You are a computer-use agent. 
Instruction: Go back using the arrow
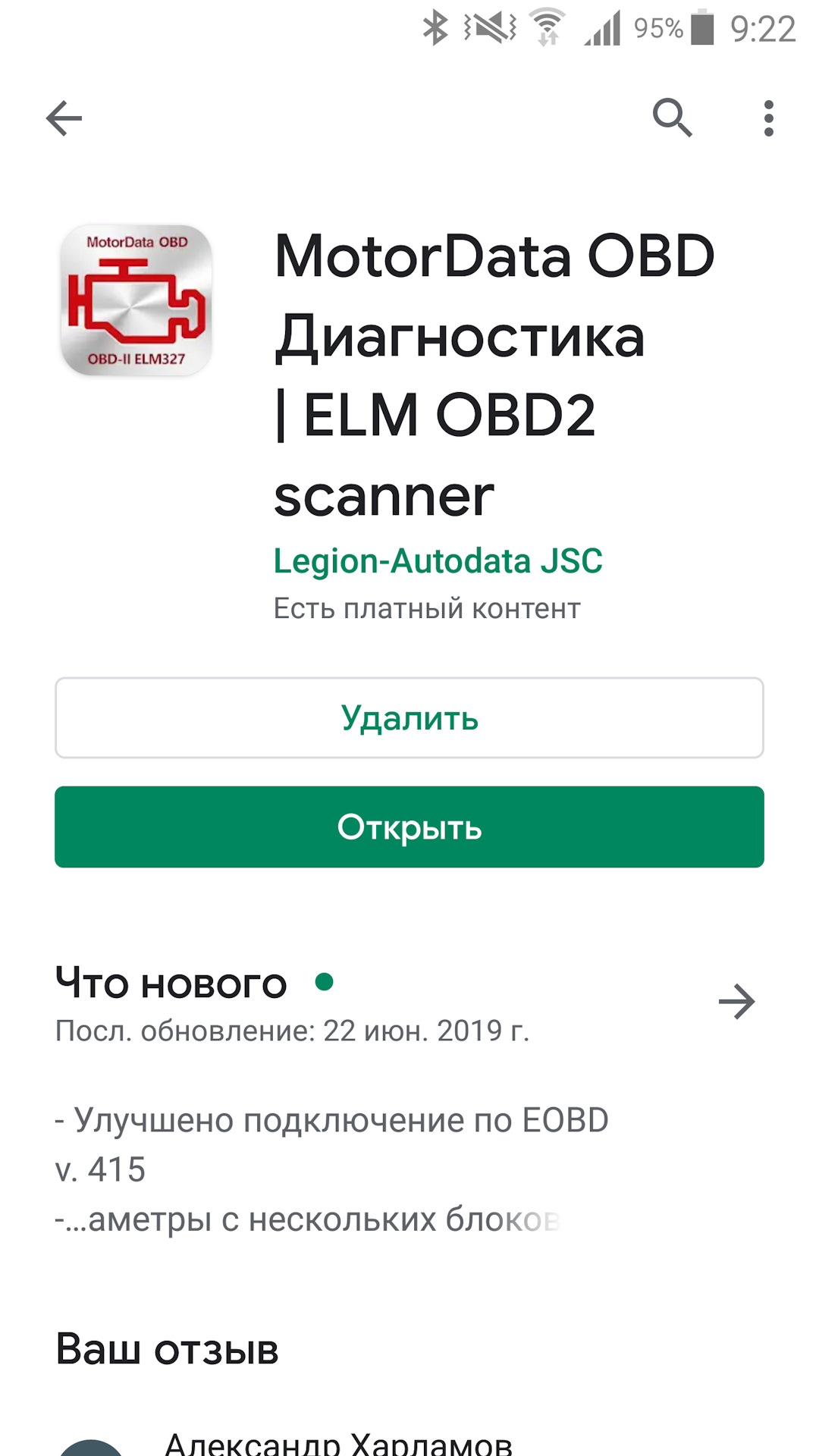tap(64, 118)
